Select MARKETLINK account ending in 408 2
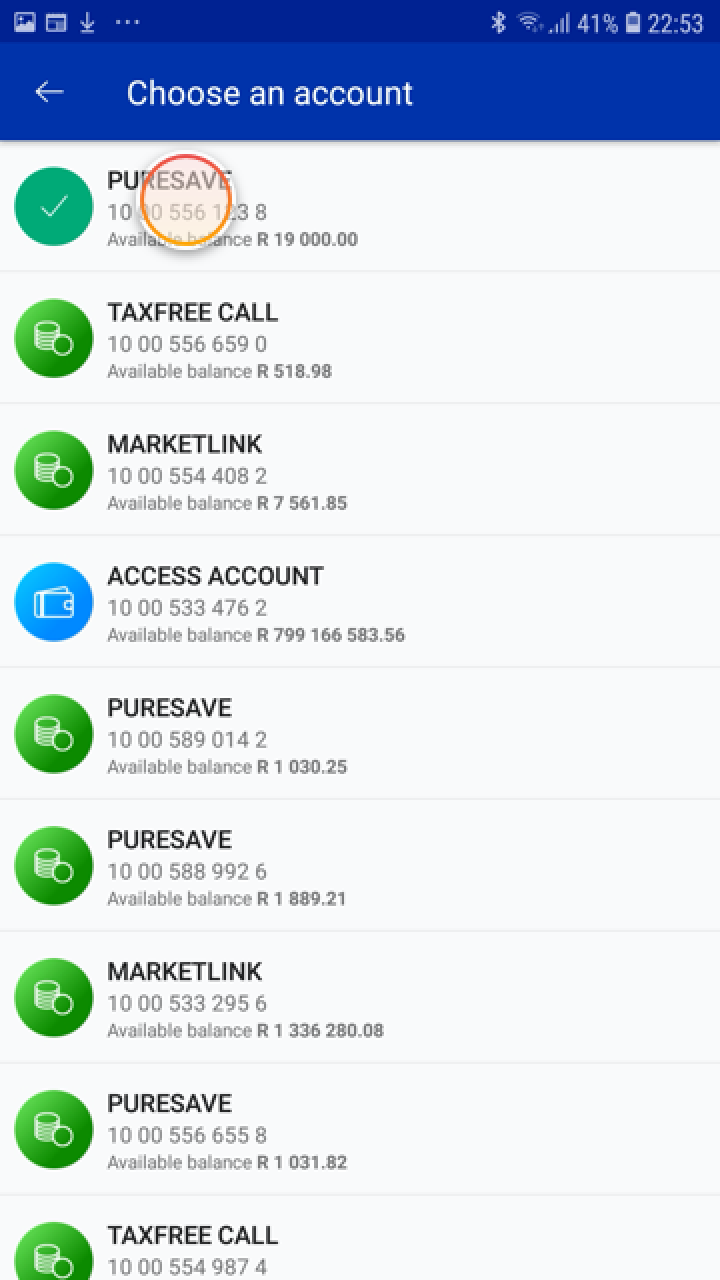This screenshot has height=1280, width=720. 300,470
